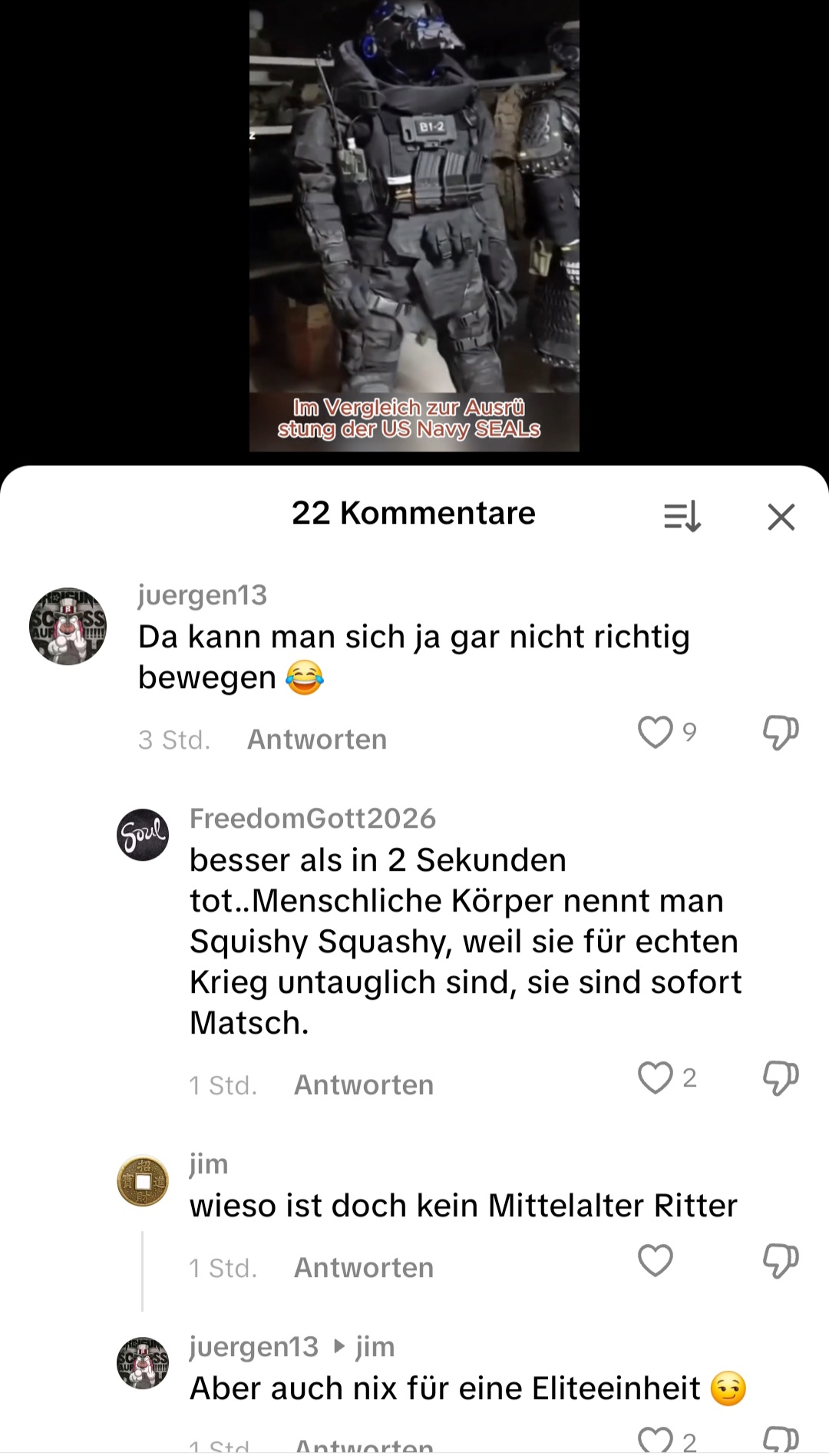This screenshot has width=829, height=1456.
Task: Close the comments panel
Action: coord(781,517)
